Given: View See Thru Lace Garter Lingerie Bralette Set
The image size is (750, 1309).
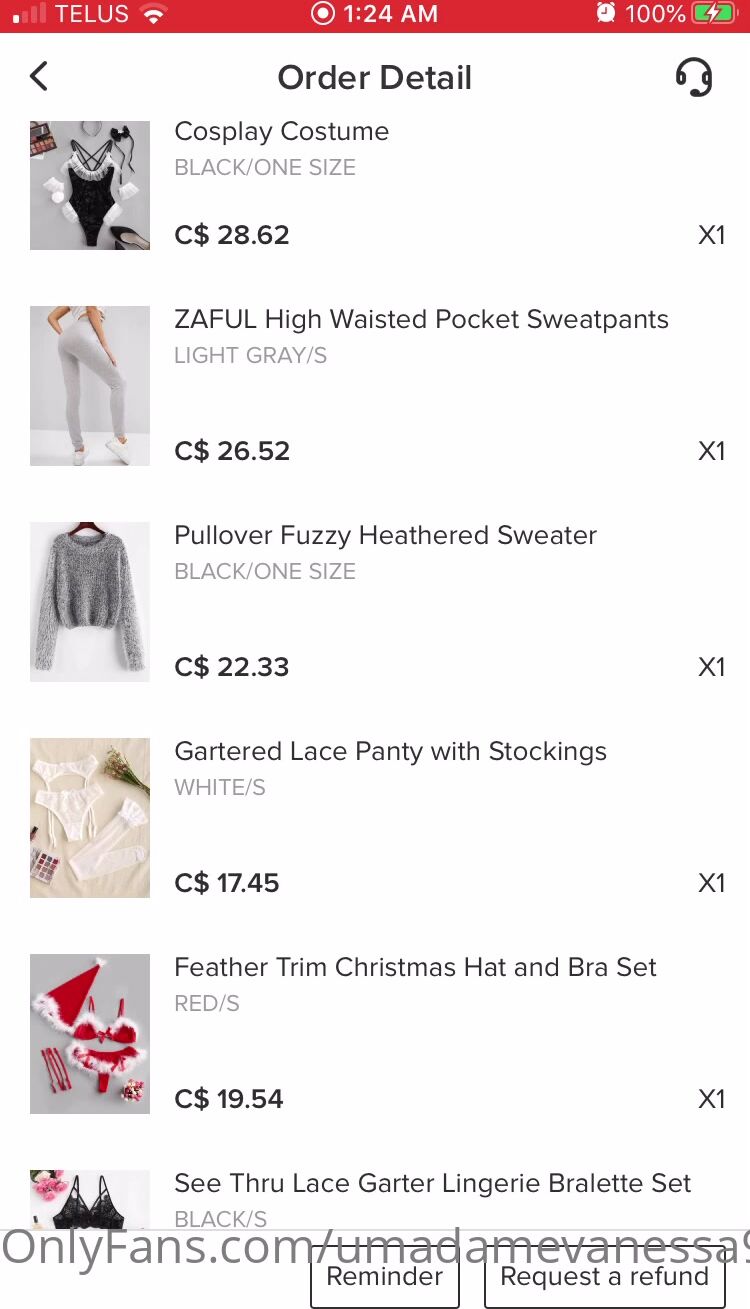Looking at the screenshot, I should point(432,1184).
